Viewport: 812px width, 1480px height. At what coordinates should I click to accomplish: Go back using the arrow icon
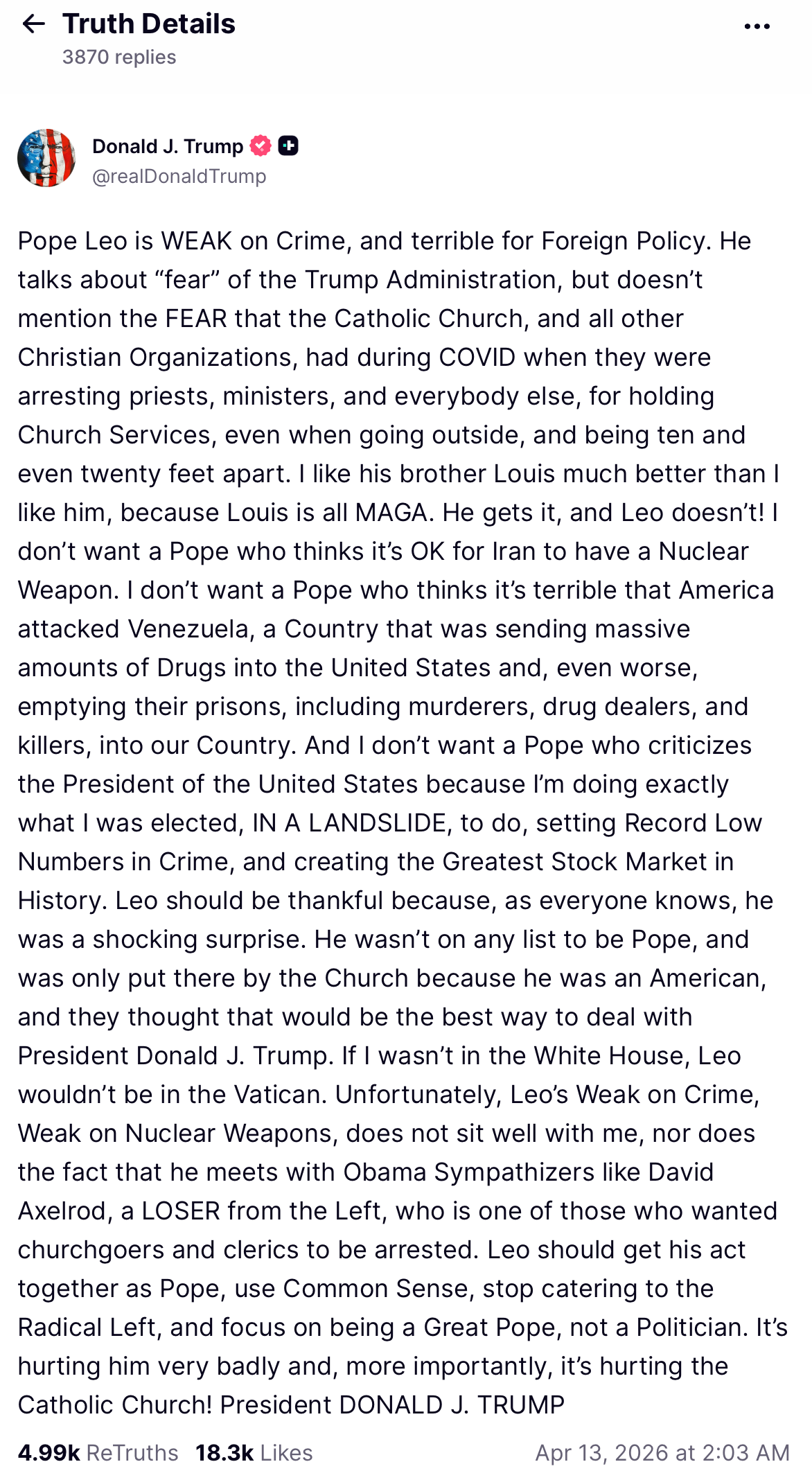pyautogui.click(x=33, y=24)
